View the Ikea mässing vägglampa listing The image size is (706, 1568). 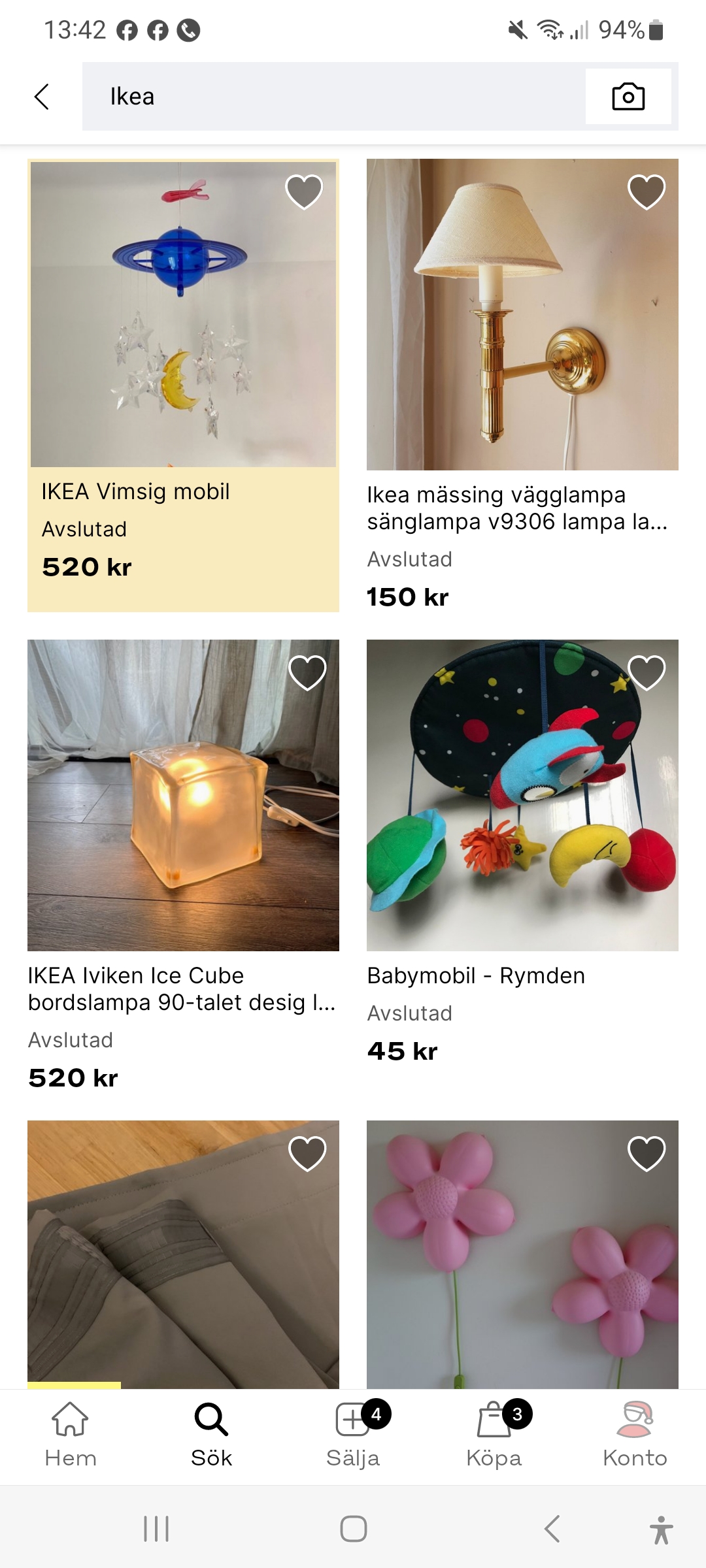point(522,315)
